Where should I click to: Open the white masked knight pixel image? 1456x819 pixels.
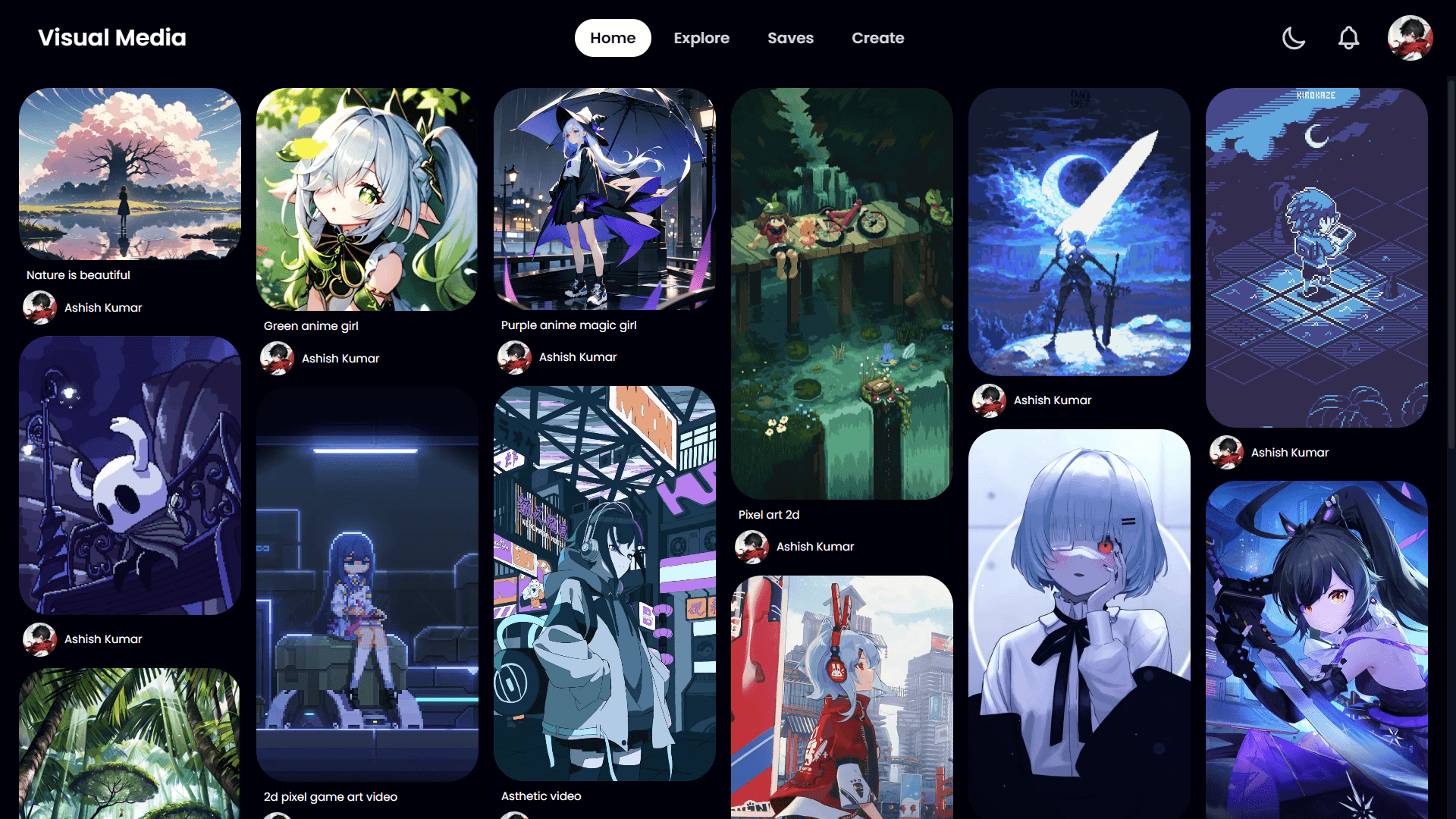click(130, 475)
